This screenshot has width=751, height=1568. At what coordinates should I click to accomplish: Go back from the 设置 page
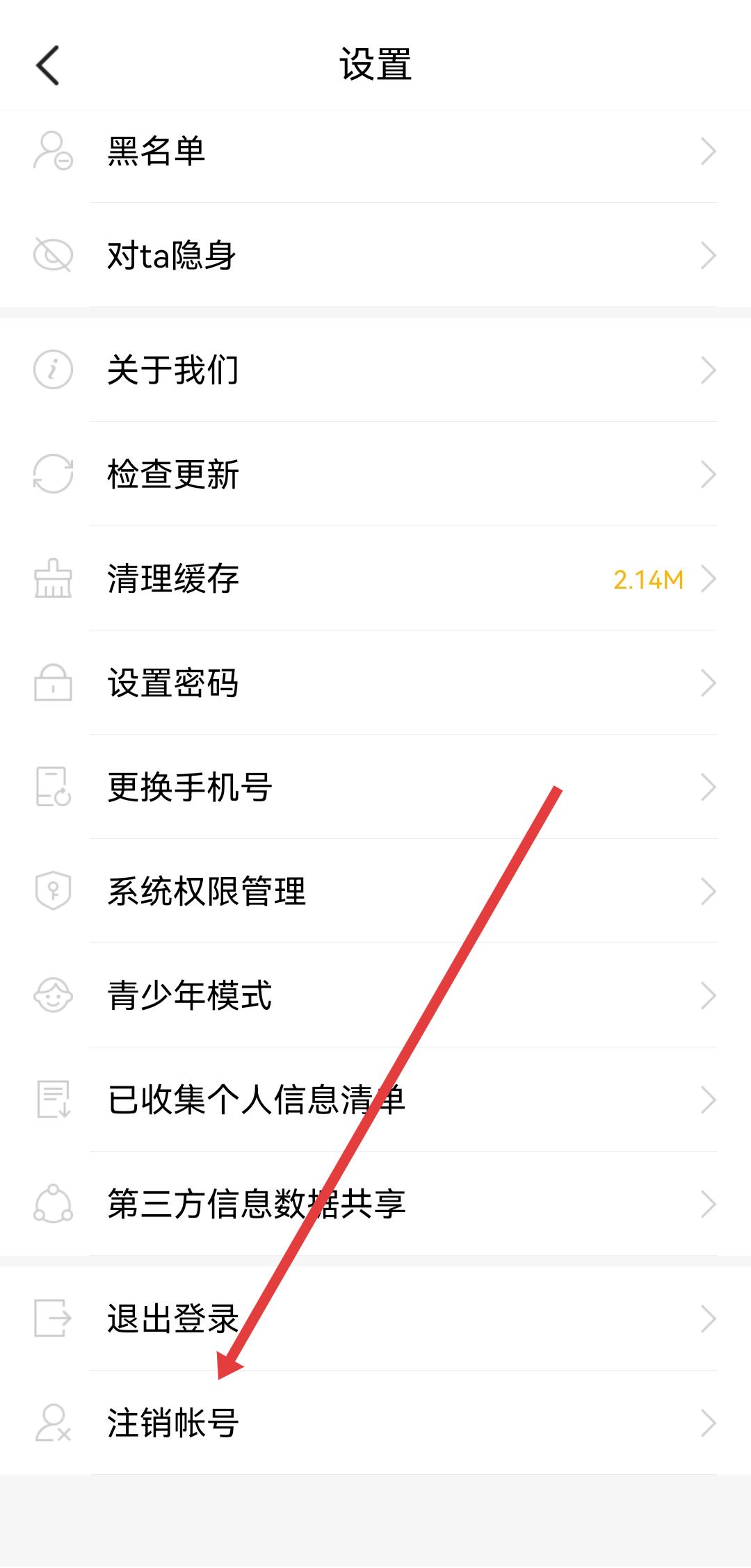(x=47, y=65)
